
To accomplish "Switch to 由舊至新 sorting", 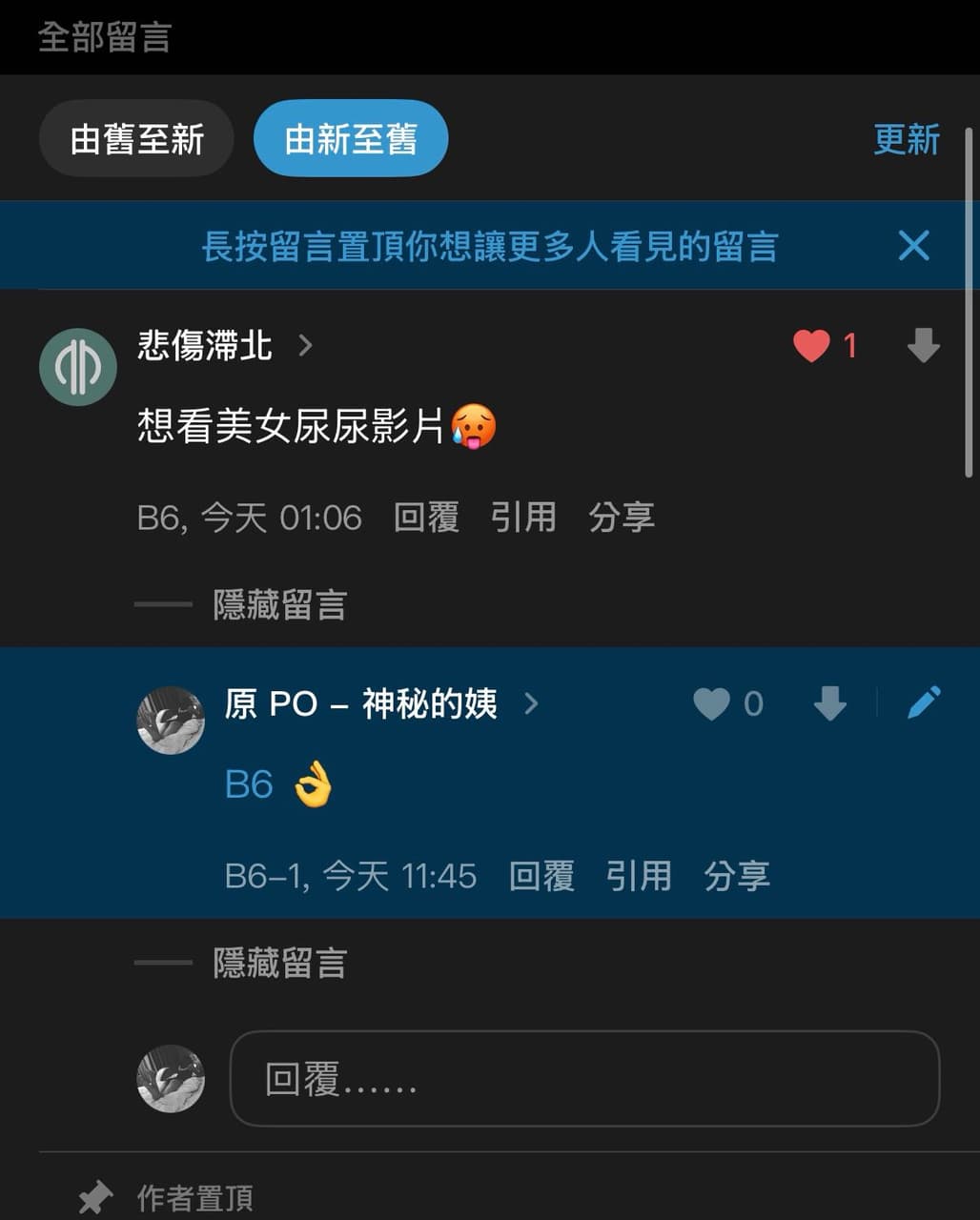I will click(x=136, y=139).
